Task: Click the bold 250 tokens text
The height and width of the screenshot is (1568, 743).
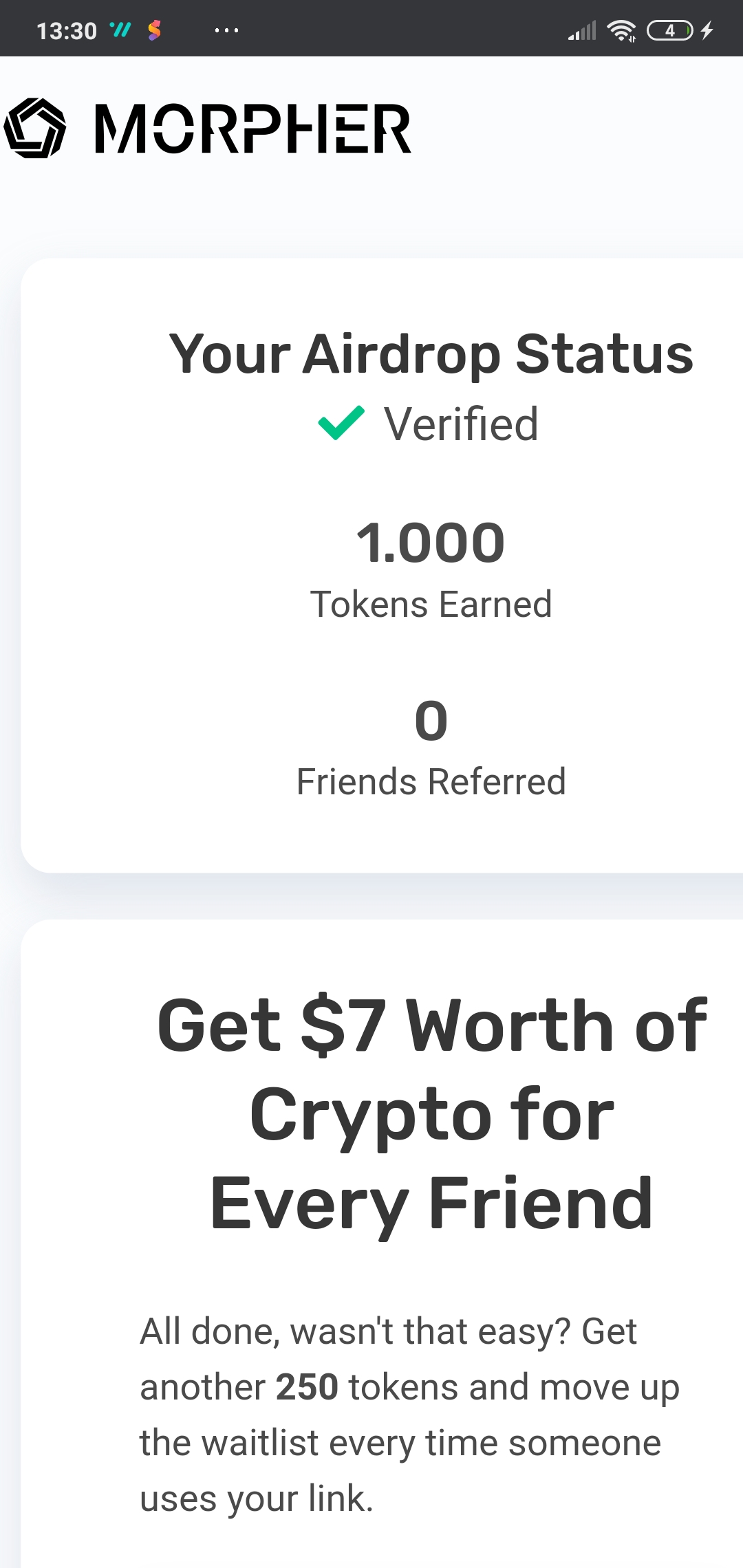Action: tap(305, 1386)
